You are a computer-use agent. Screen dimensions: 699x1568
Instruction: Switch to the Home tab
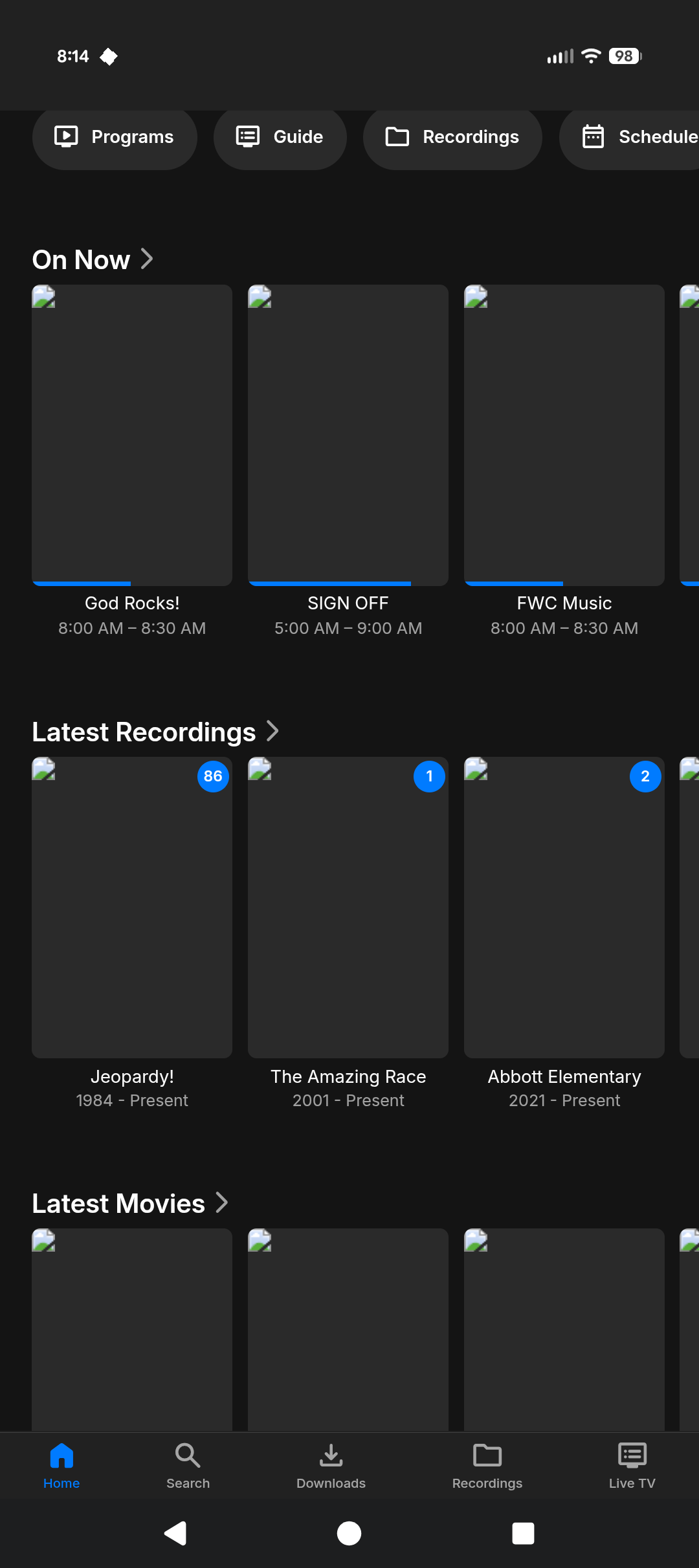tap(61, 1466)
